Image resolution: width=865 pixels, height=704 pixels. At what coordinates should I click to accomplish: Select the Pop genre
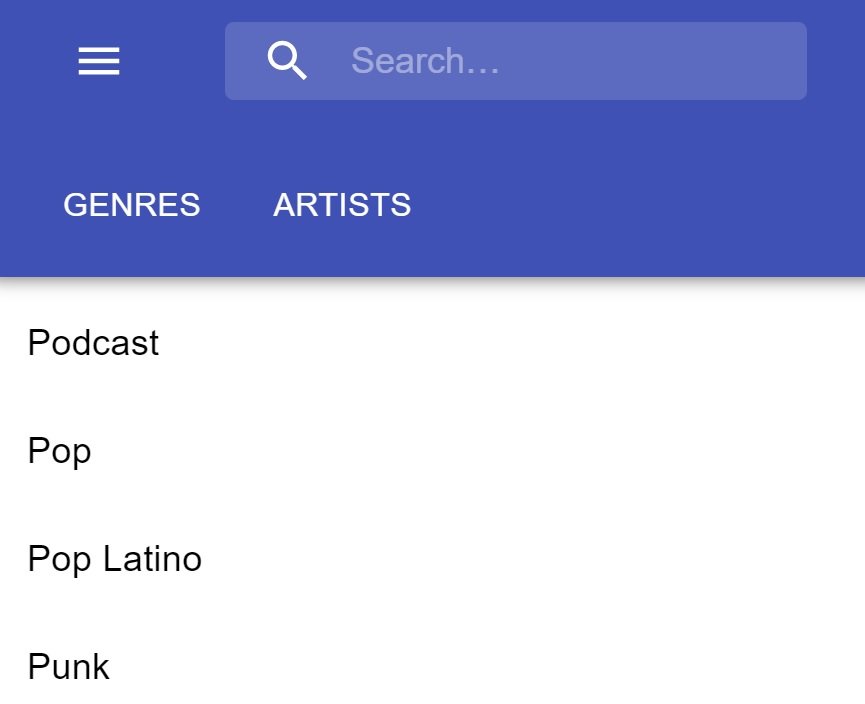pyautogui.click(x=60, y=451)
